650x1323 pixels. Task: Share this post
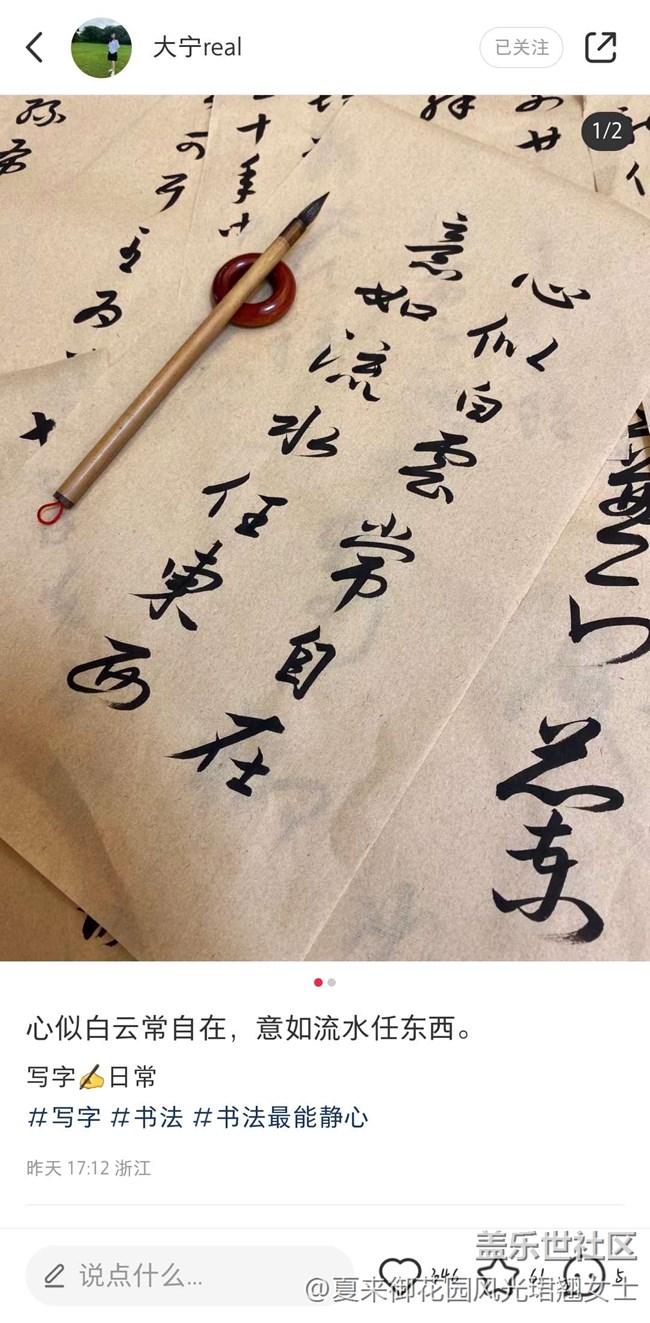click(600, 47)
